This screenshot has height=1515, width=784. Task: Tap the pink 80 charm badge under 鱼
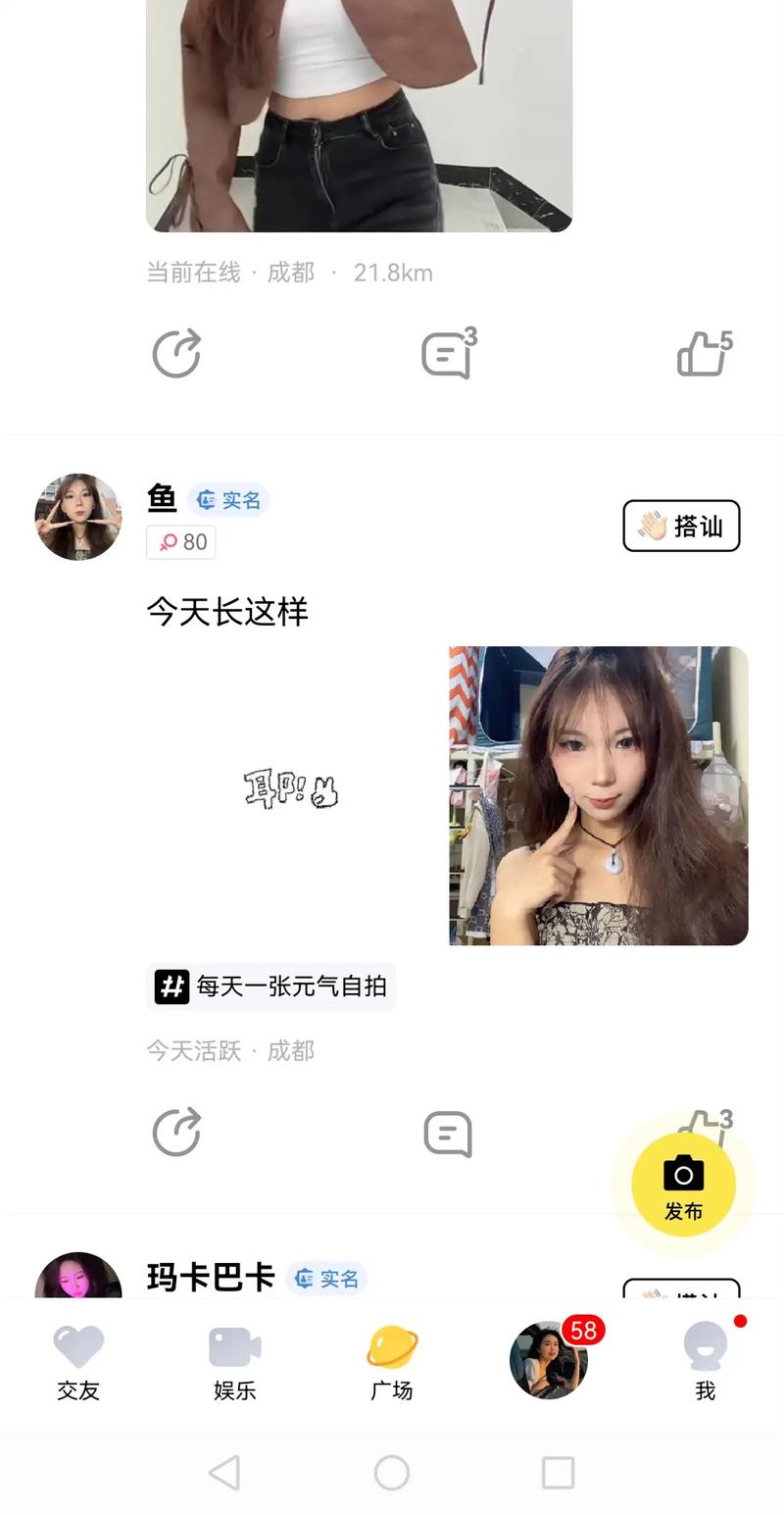point(180,542)
